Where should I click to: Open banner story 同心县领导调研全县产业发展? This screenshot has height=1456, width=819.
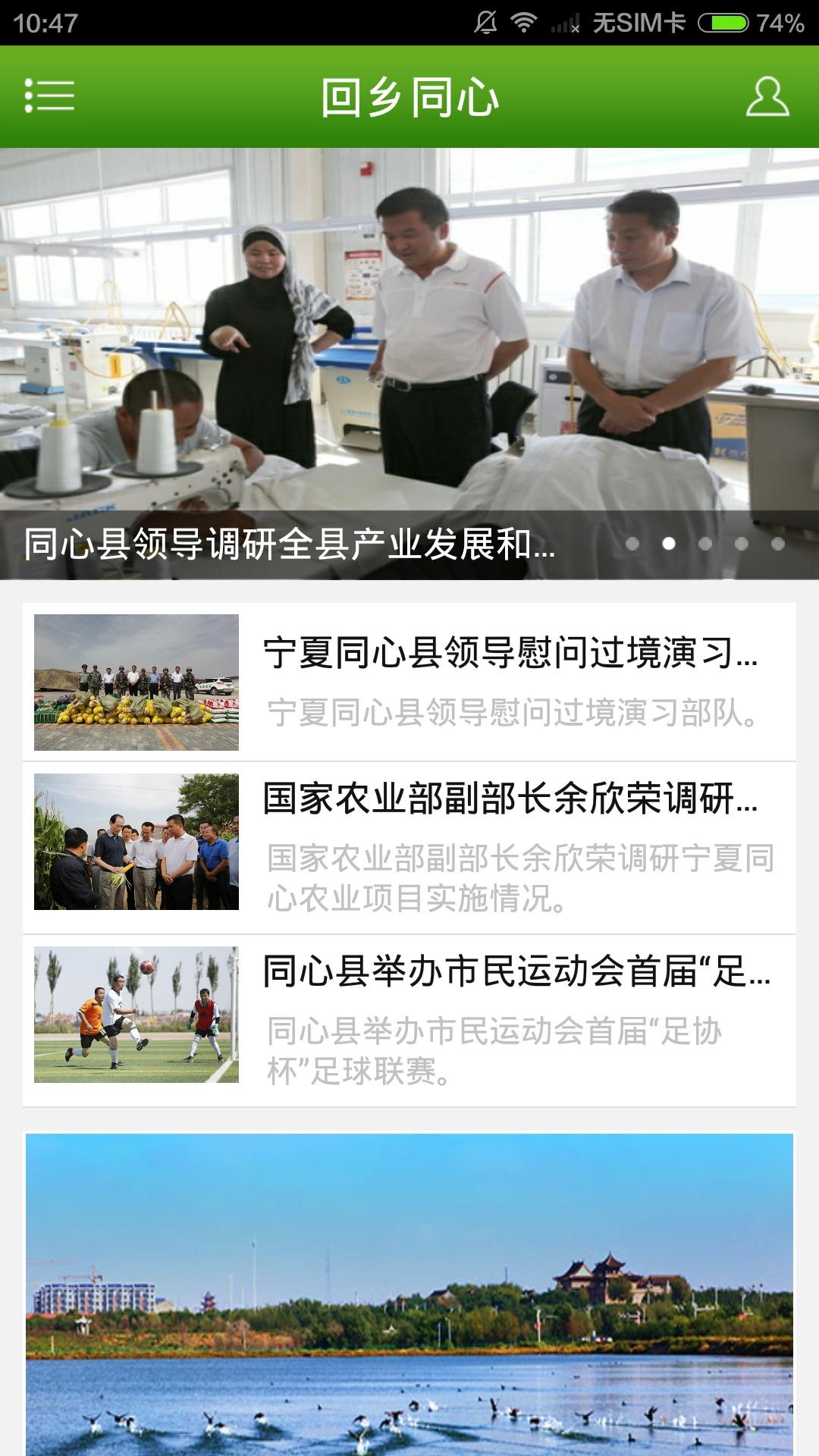click(x=409, y=364)
